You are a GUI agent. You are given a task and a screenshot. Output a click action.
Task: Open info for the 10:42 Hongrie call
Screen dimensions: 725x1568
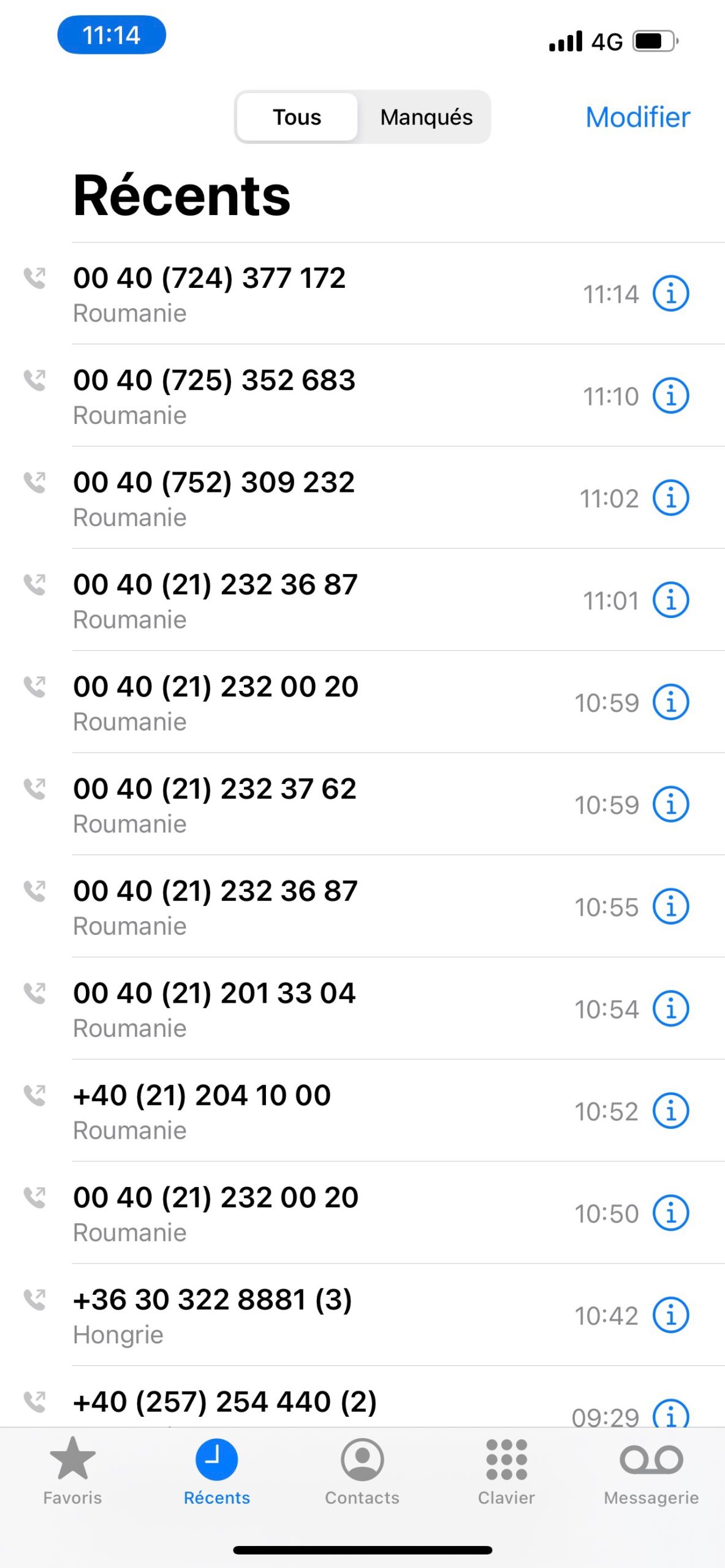670,1315
